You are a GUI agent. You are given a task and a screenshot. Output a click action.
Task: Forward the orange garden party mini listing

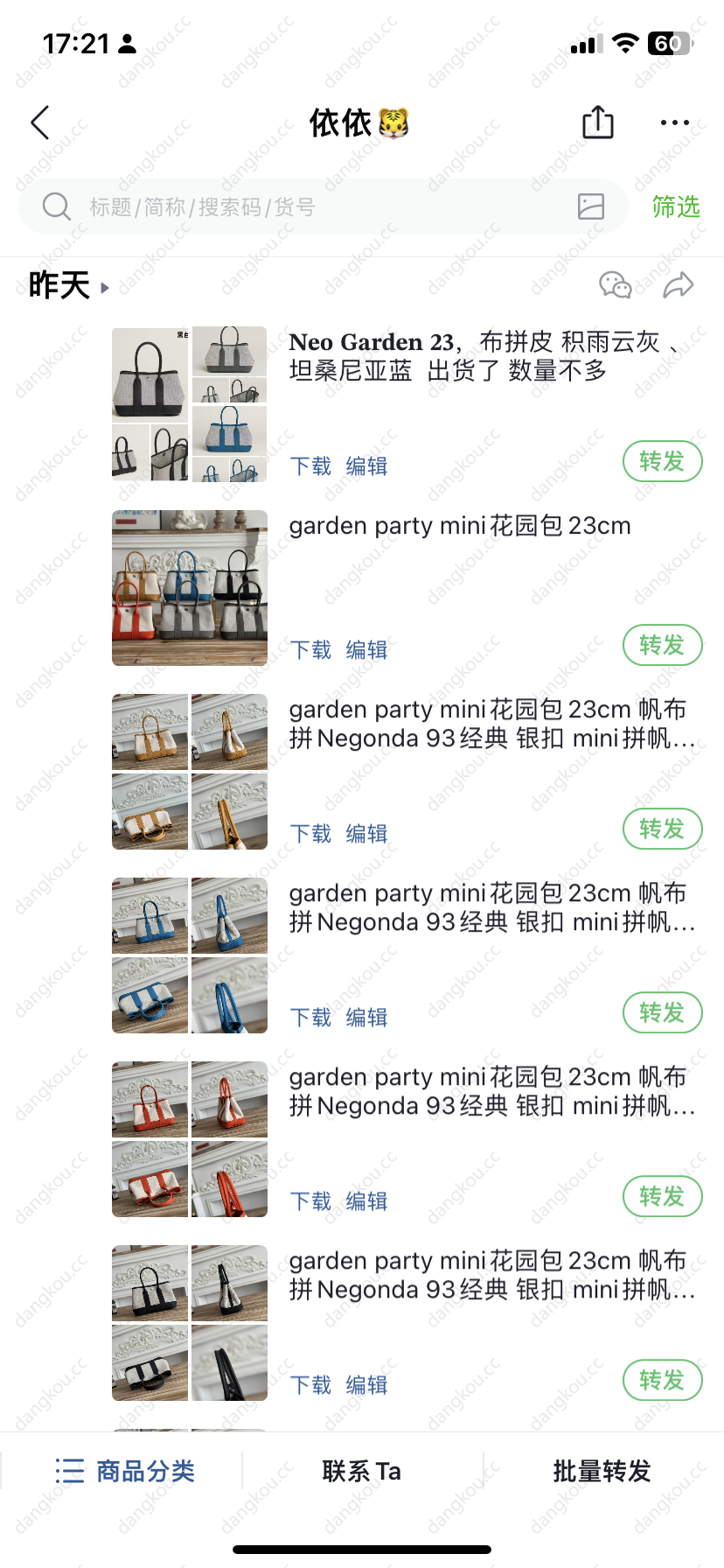(x=662, y=1196)
